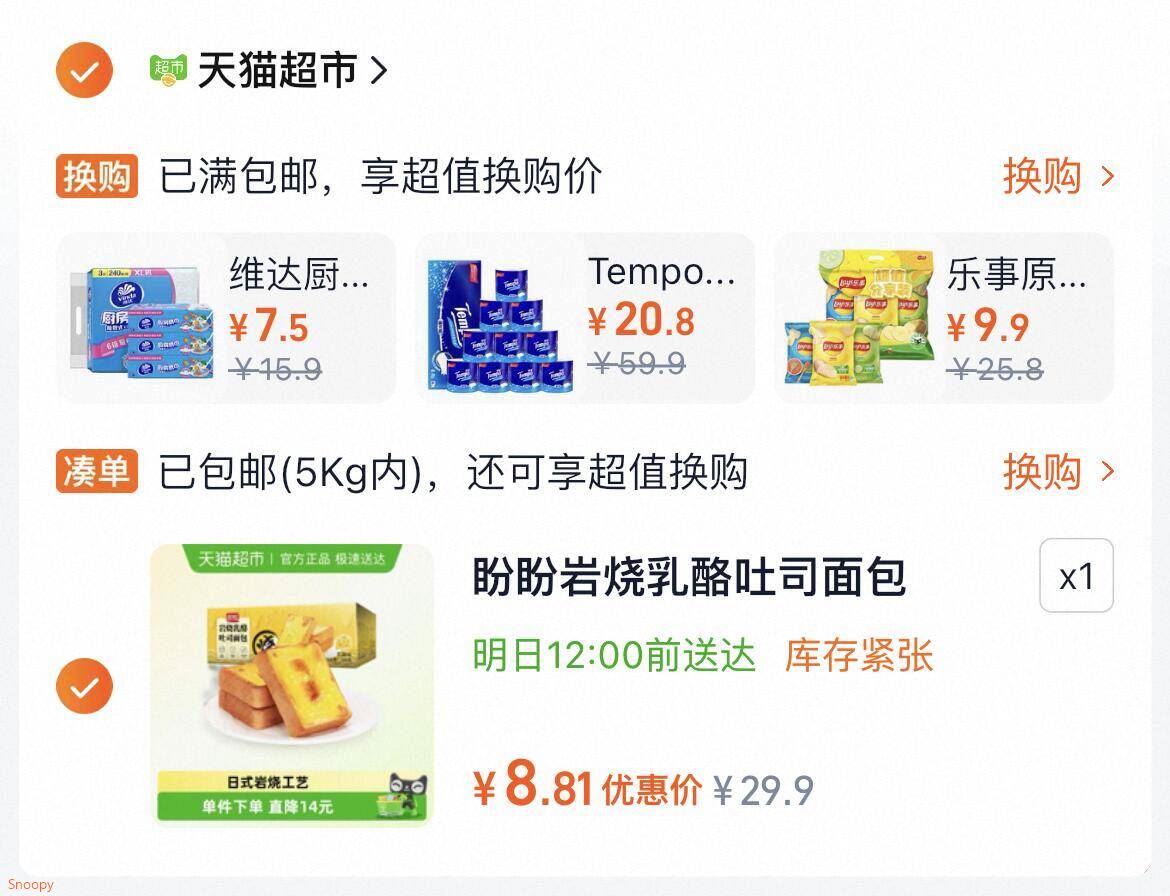Select the Tempo tissue deal for ¥20.8

(x=585, y=318)
